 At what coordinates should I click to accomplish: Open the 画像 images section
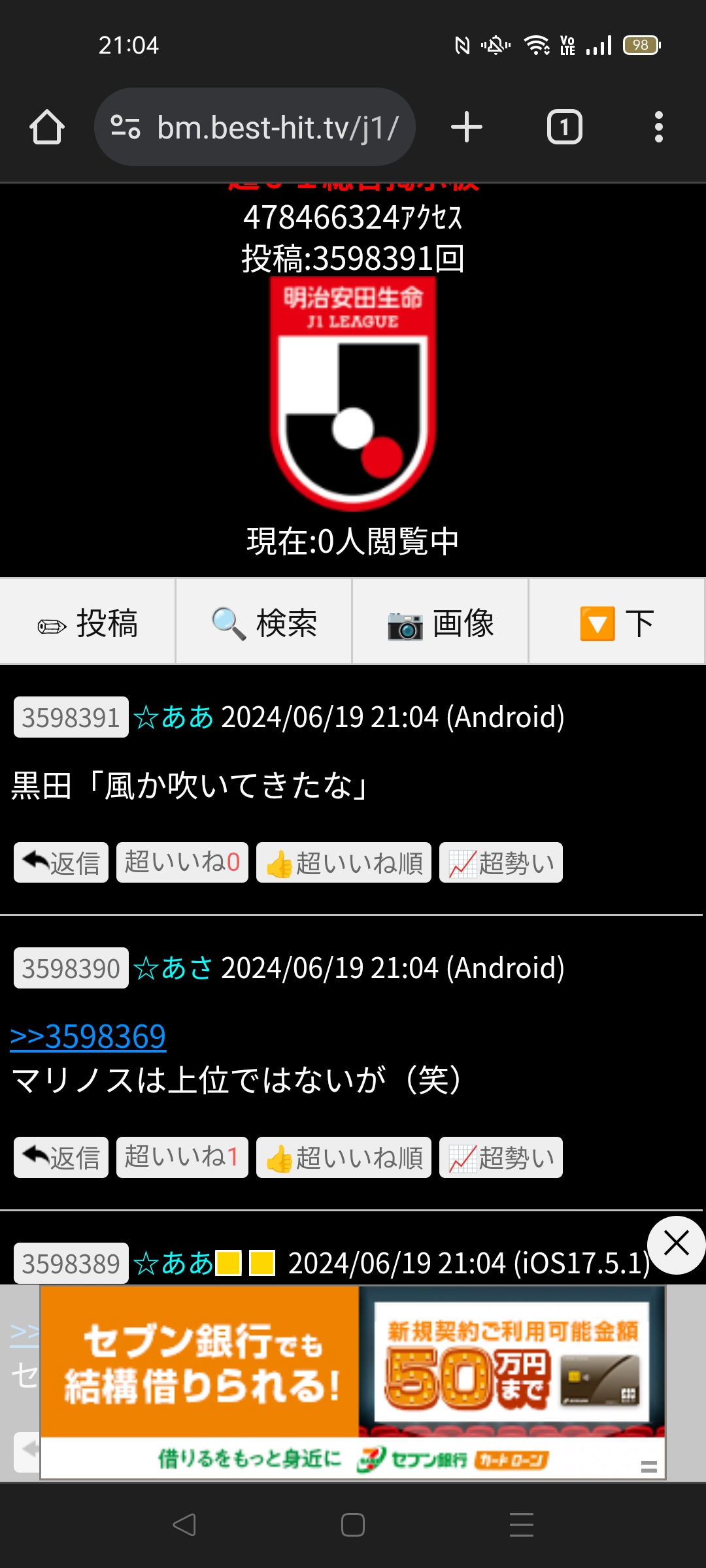tap(441, 622)
